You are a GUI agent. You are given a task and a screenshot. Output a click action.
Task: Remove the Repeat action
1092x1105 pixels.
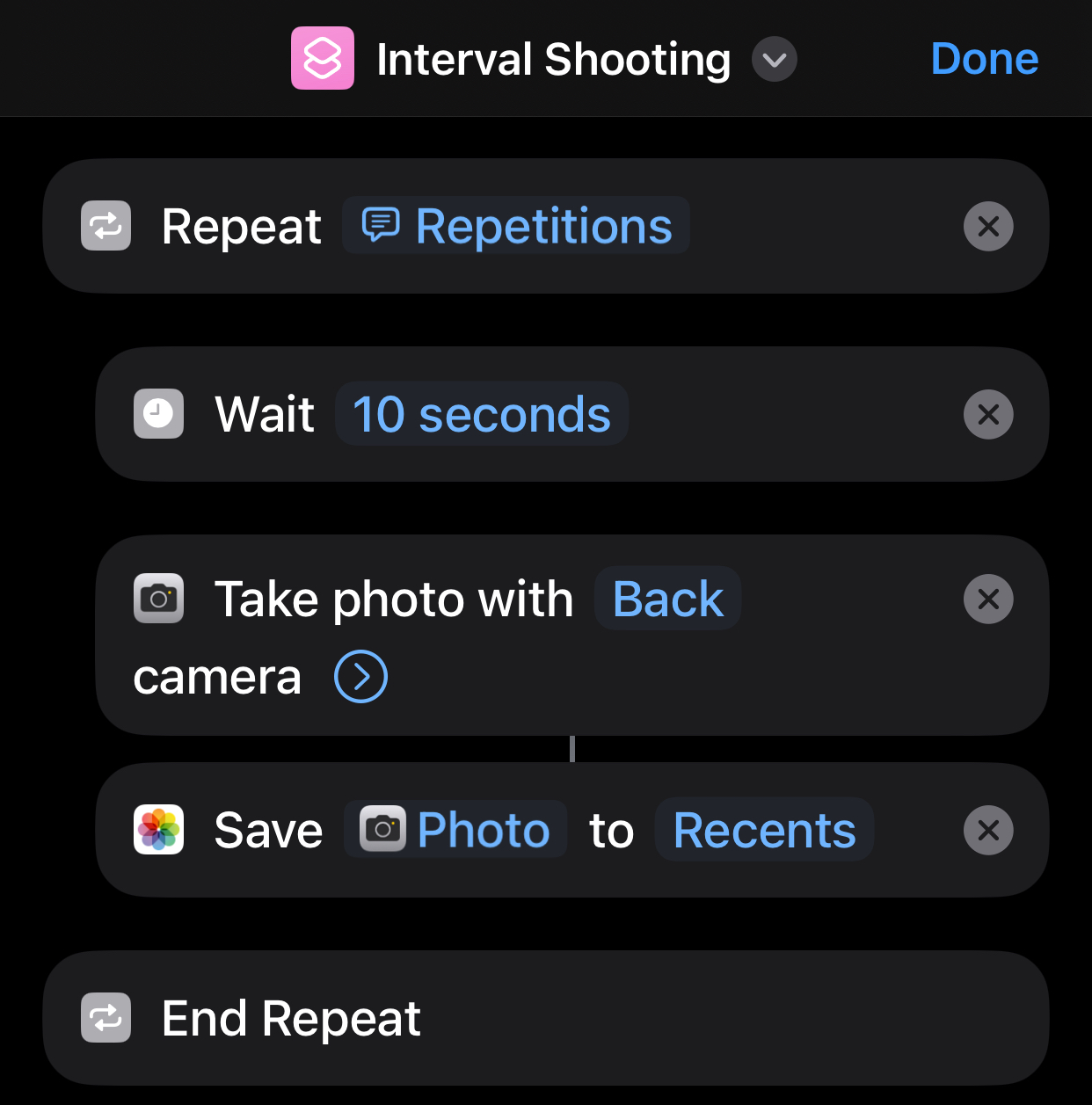coord(988,227)
